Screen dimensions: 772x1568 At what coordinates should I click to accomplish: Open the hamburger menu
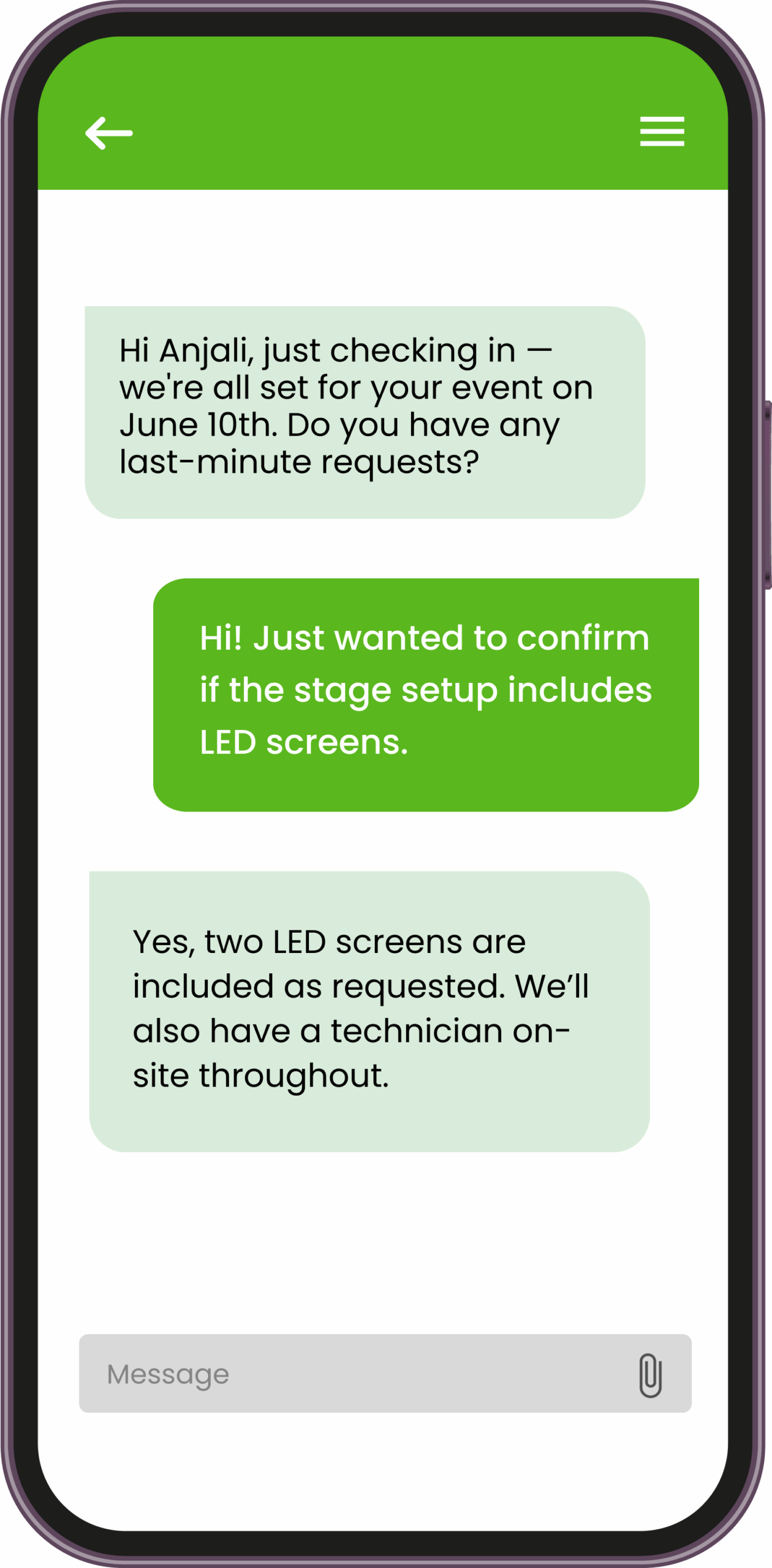662,131
